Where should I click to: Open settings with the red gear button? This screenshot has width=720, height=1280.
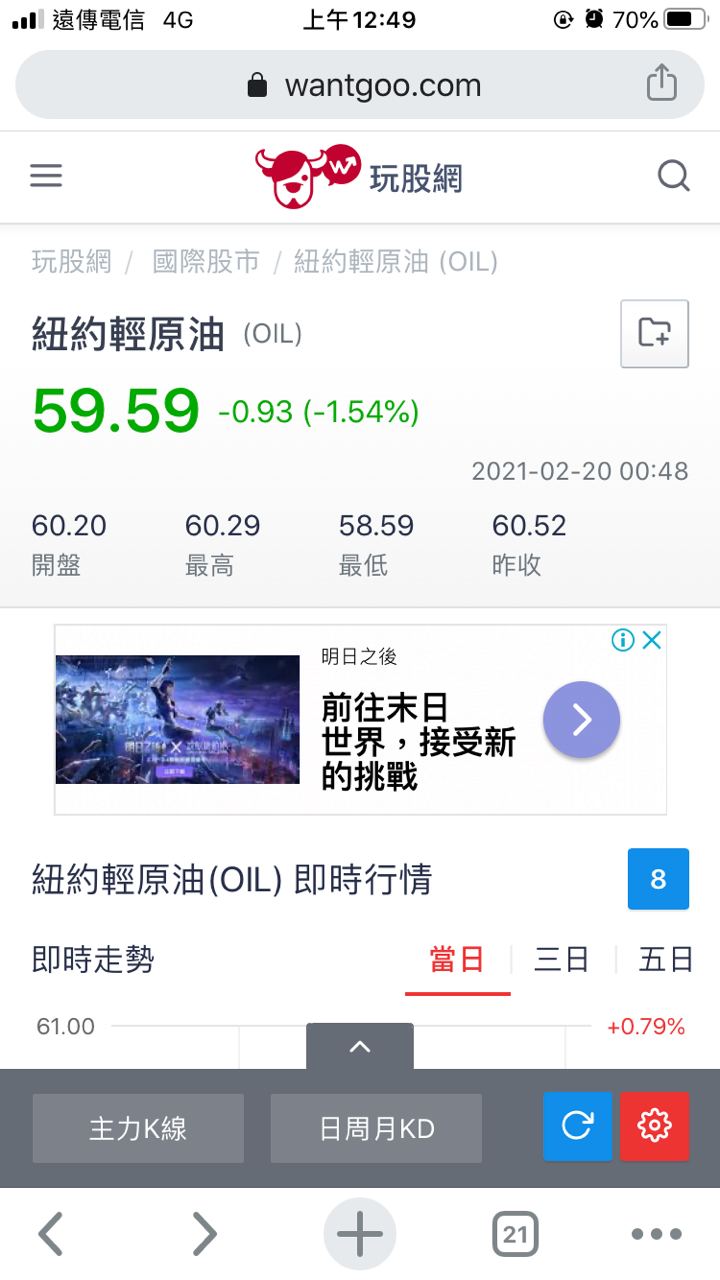[x=654, y=1126]
